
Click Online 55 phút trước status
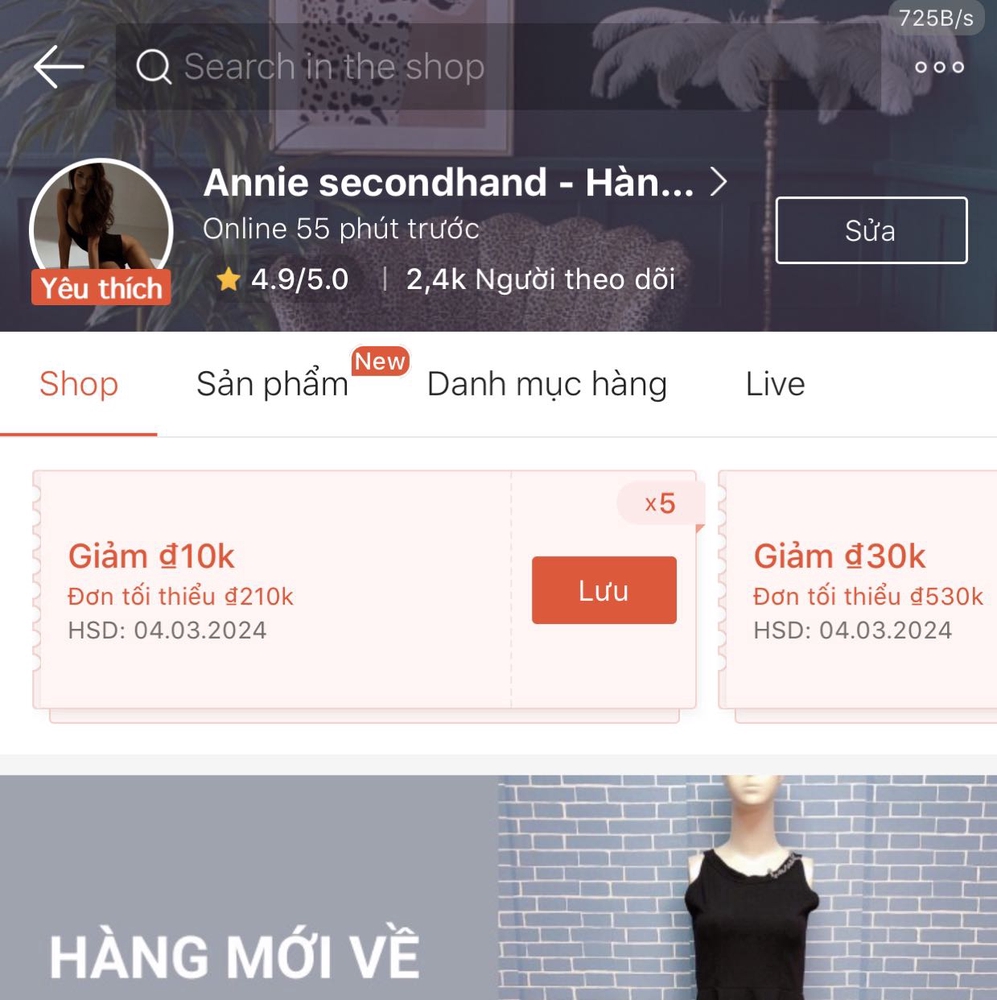tap(342, 228)
